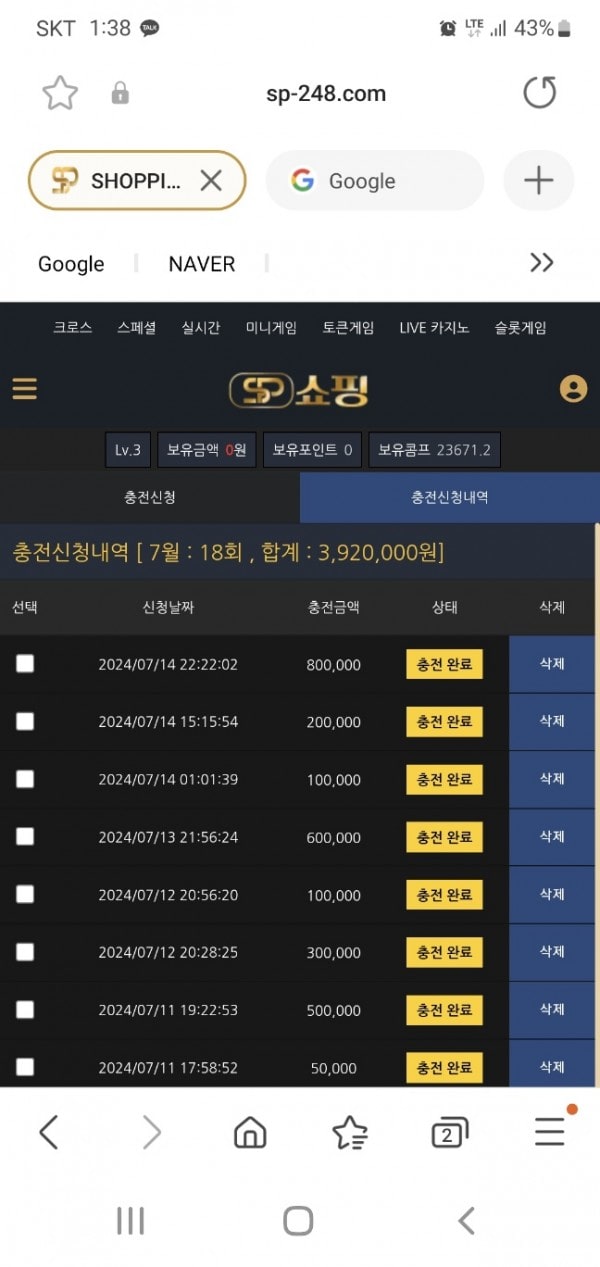Switch to the Google browser tab
Image resolution: width=600 pixels, height=1267 pixels.
click(x=375, y=181)
